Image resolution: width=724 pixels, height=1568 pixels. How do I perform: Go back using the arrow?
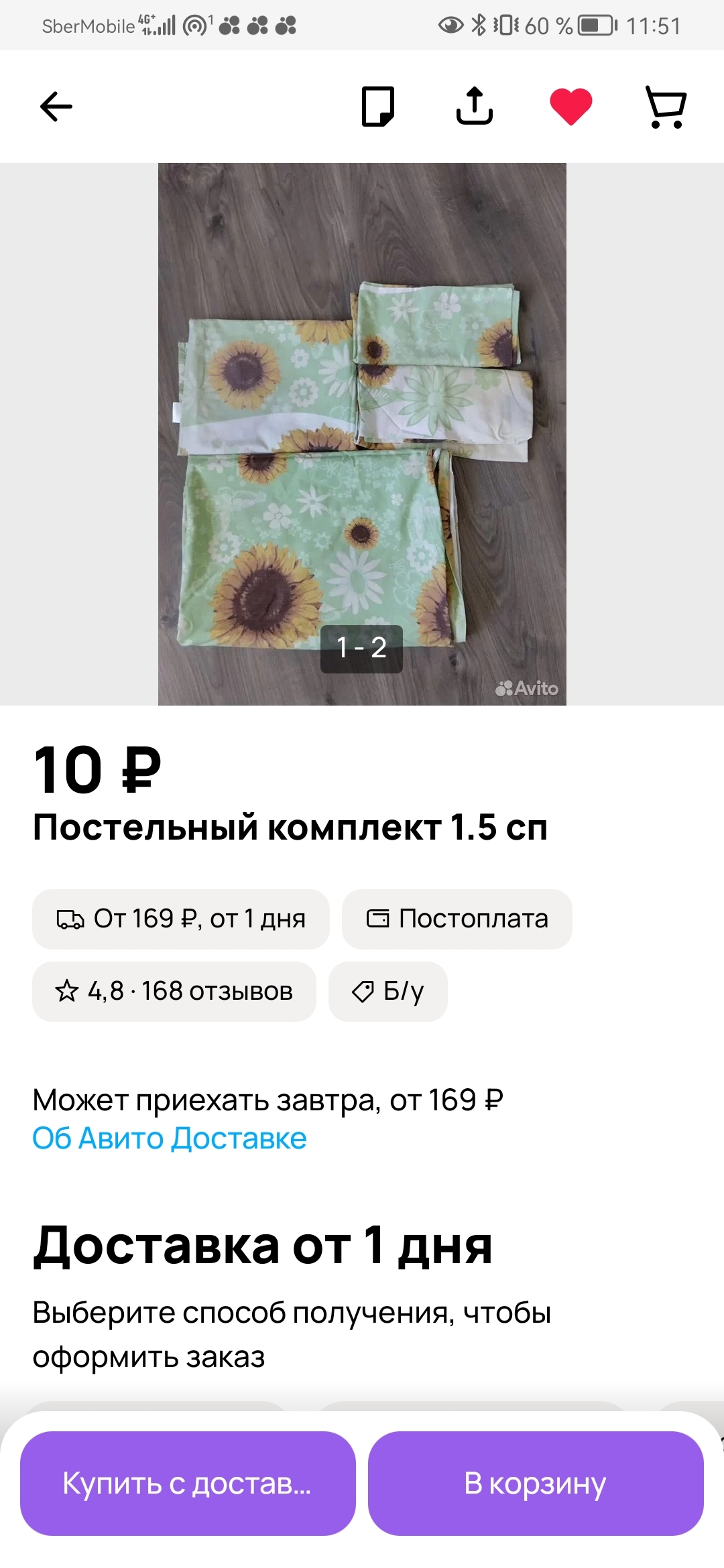(x=56, y=107)
